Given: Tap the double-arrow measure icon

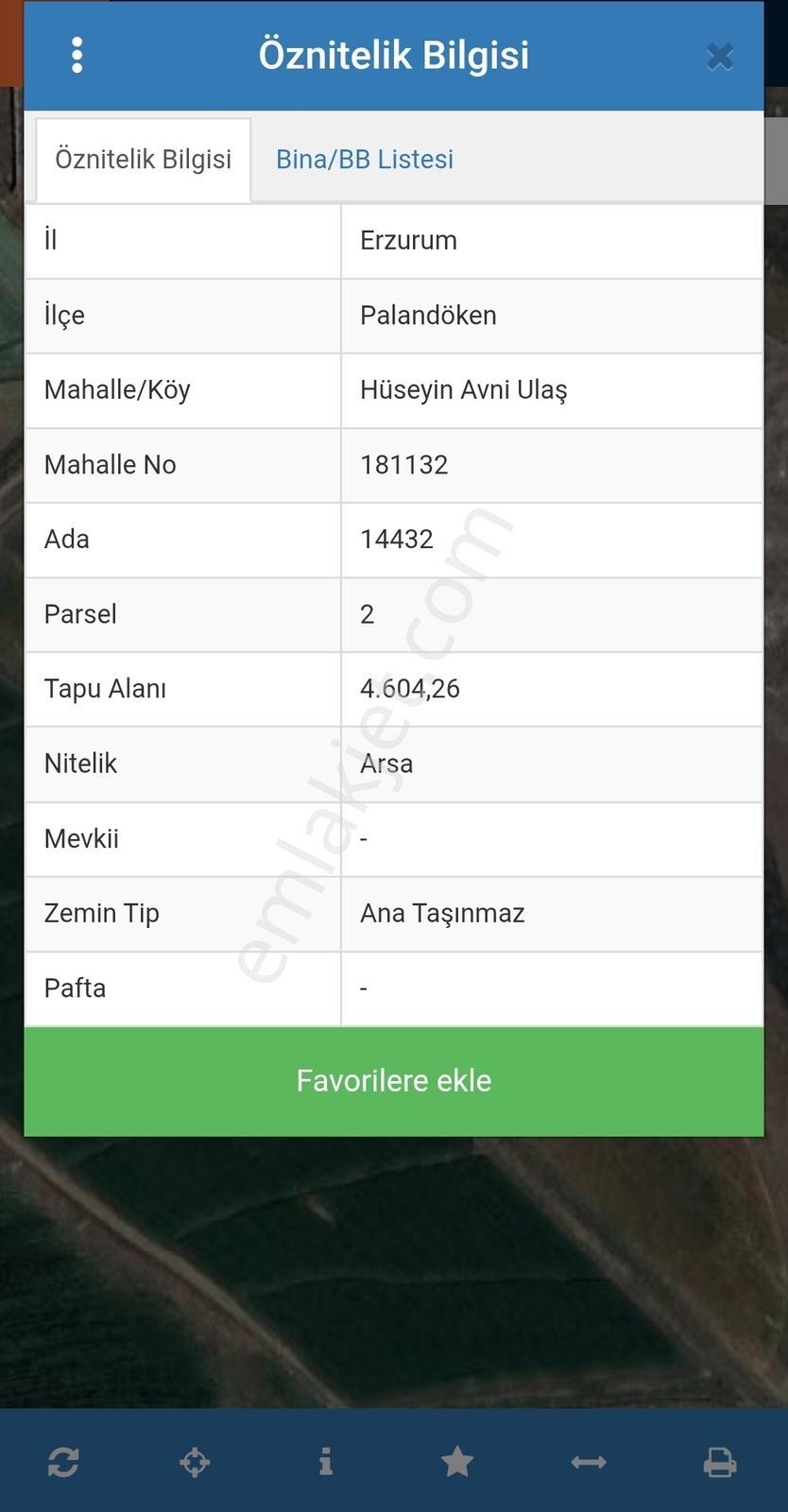Looking at the screenshot, I should click(x=589, y=1463).
